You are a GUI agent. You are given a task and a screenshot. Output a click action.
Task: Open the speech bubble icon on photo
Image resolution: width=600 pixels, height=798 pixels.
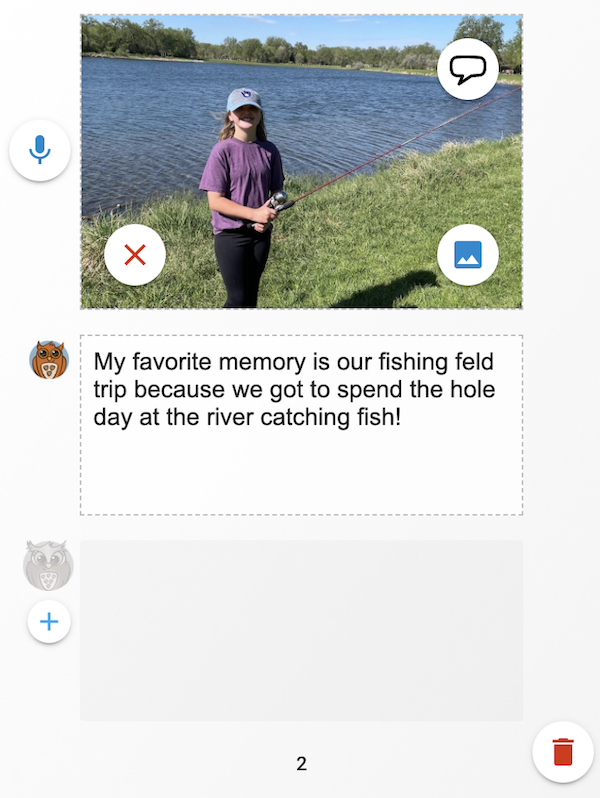468,69
